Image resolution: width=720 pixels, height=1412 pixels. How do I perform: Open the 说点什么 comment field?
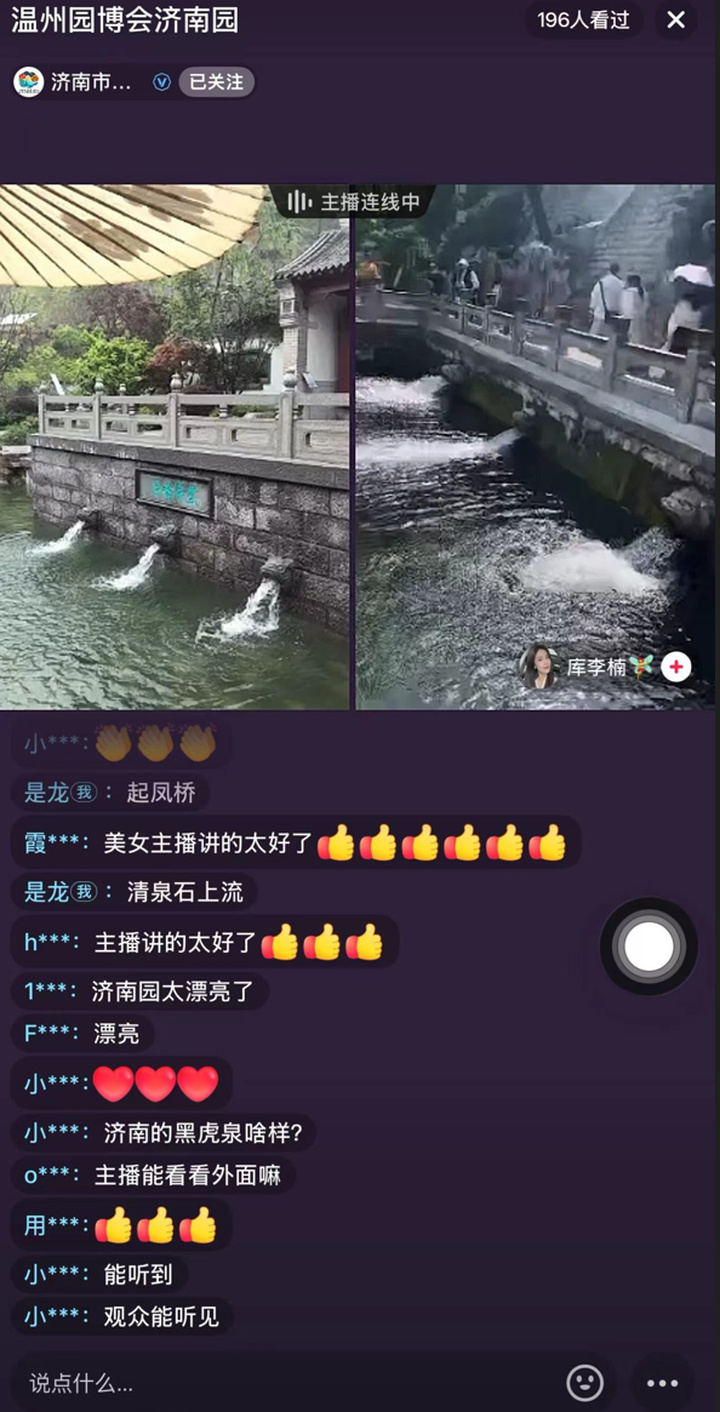point(290,1383)
